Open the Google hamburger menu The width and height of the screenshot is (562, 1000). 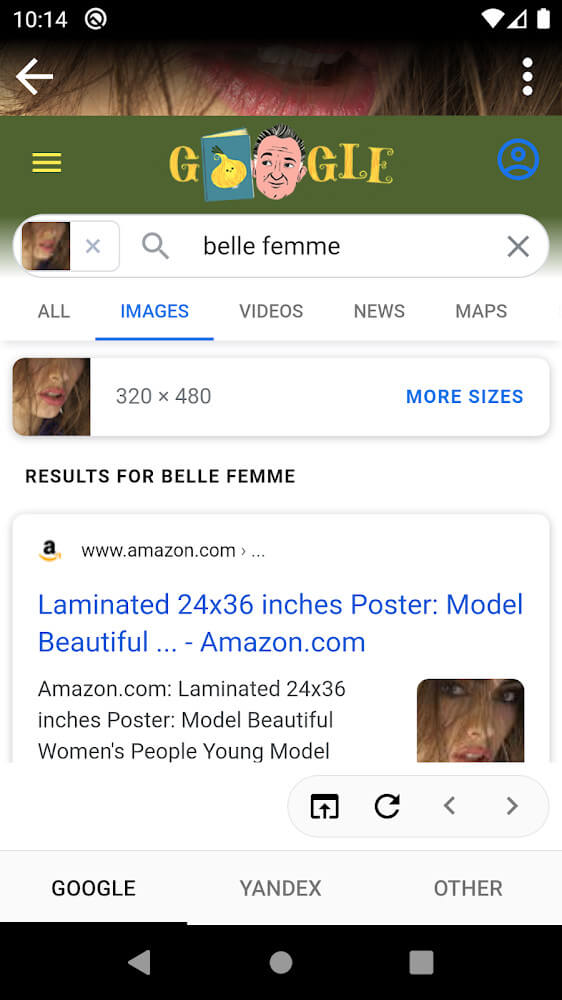[x=47, y=163]
